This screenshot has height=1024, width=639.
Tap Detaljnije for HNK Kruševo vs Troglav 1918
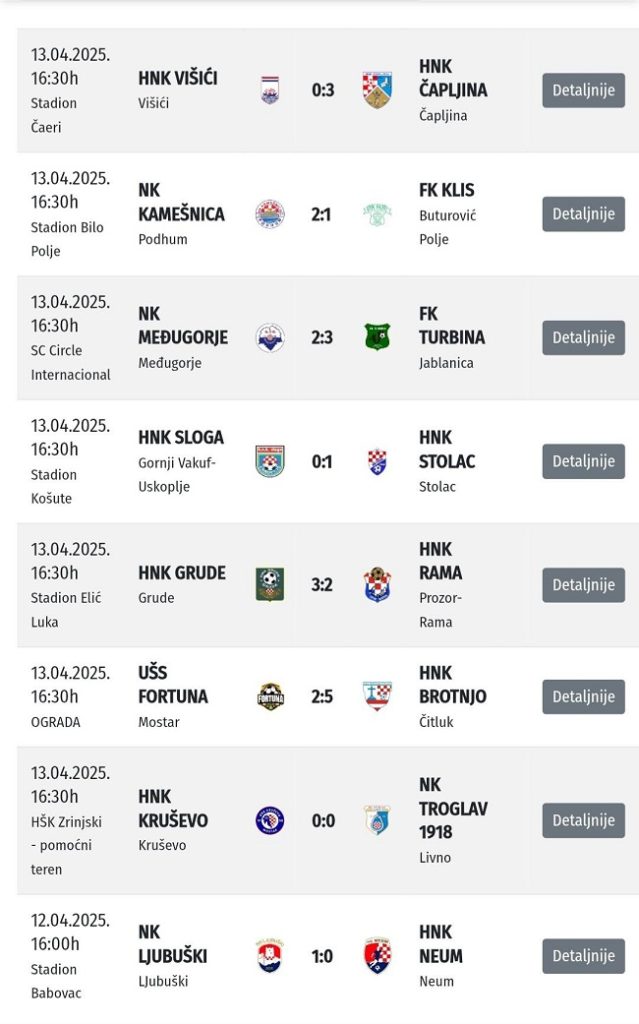583,820
